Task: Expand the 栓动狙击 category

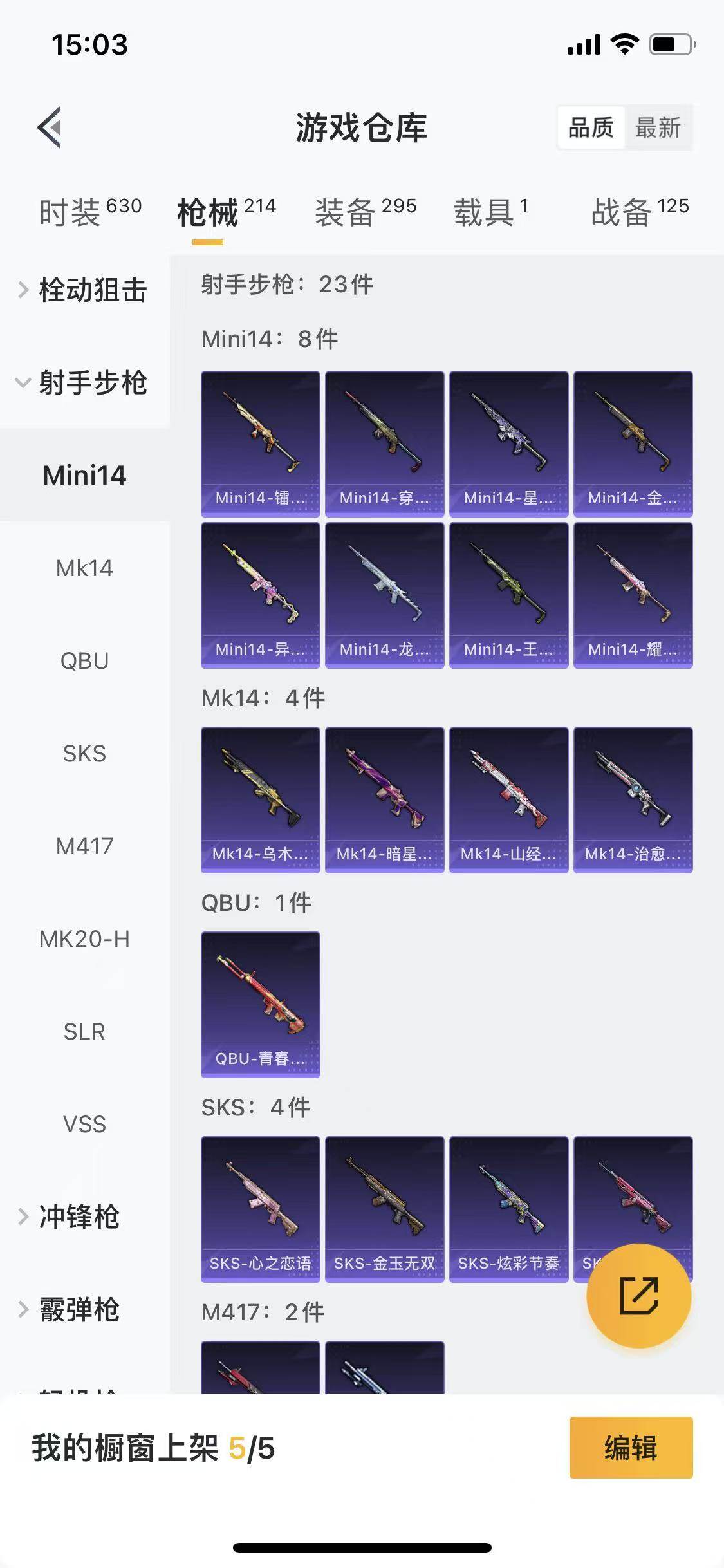Action: [x=84, y=290]
